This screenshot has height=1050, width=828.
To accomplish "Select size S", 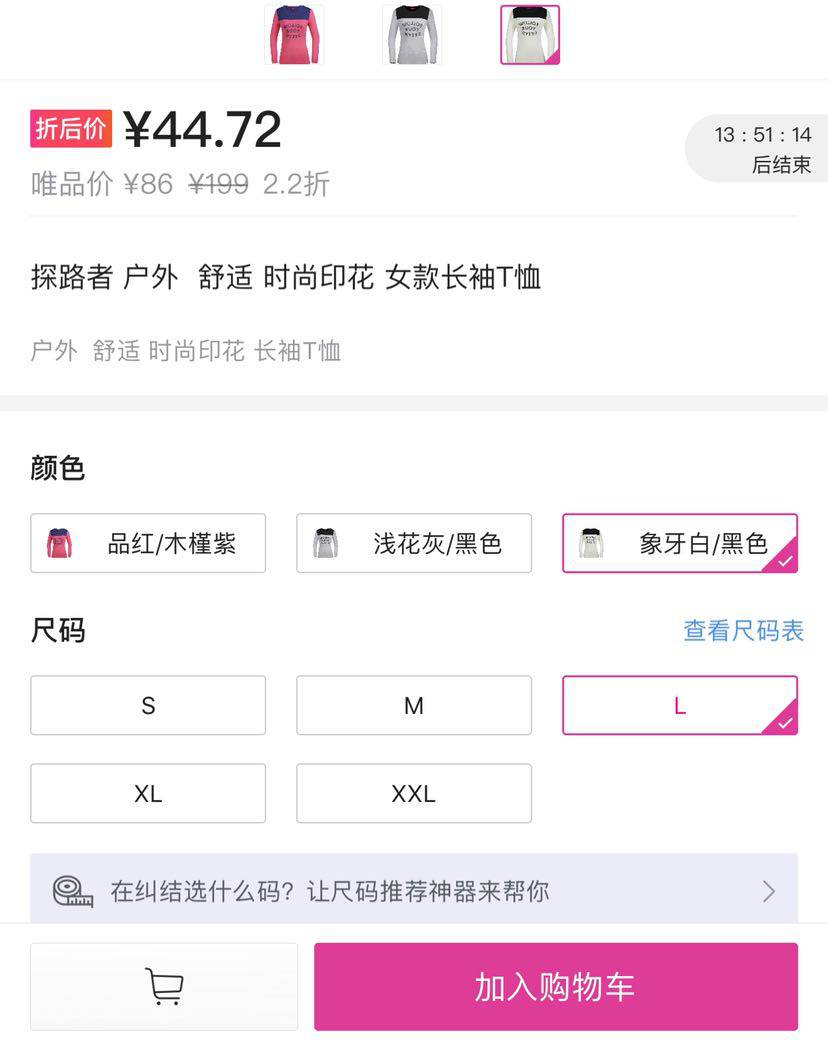I will pos(147,705).
